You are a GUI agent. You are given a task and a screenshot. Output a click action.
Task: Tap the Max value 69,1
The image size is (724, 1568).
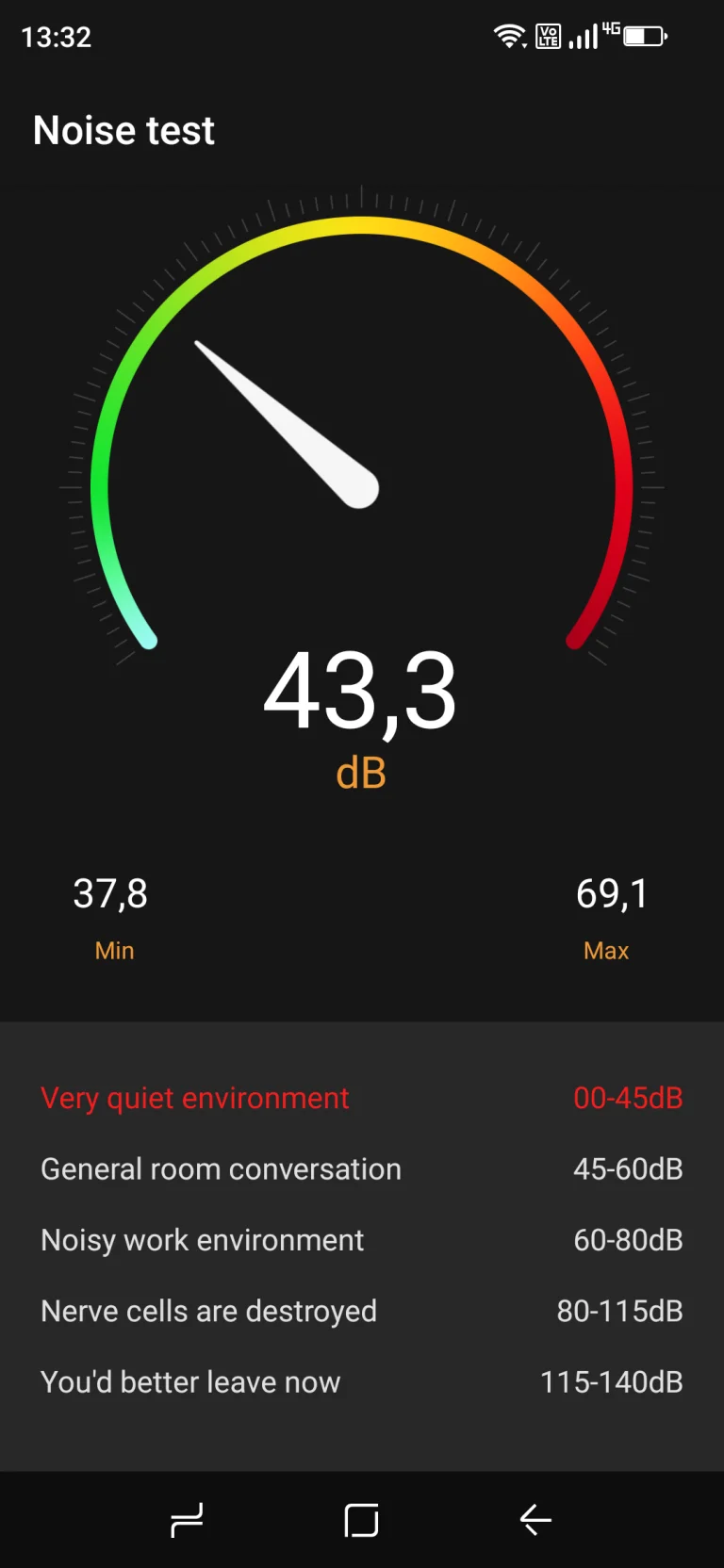point(610,893)
